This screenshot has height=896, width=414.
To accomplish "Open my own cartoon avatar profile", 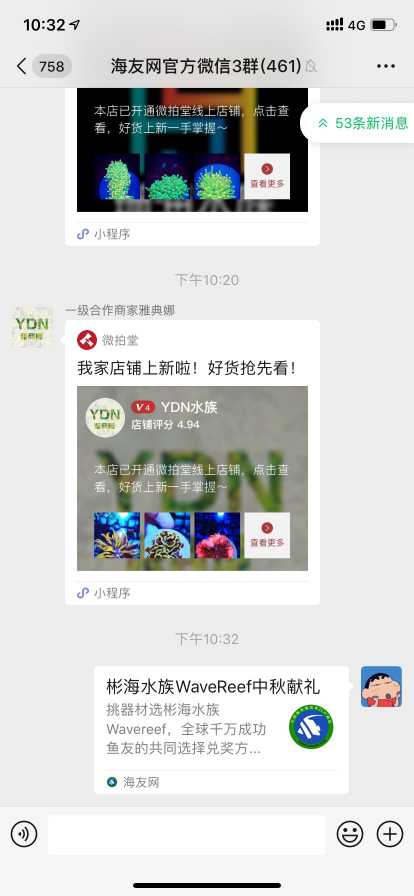I will pyautogui.click(x=381, y=686).
